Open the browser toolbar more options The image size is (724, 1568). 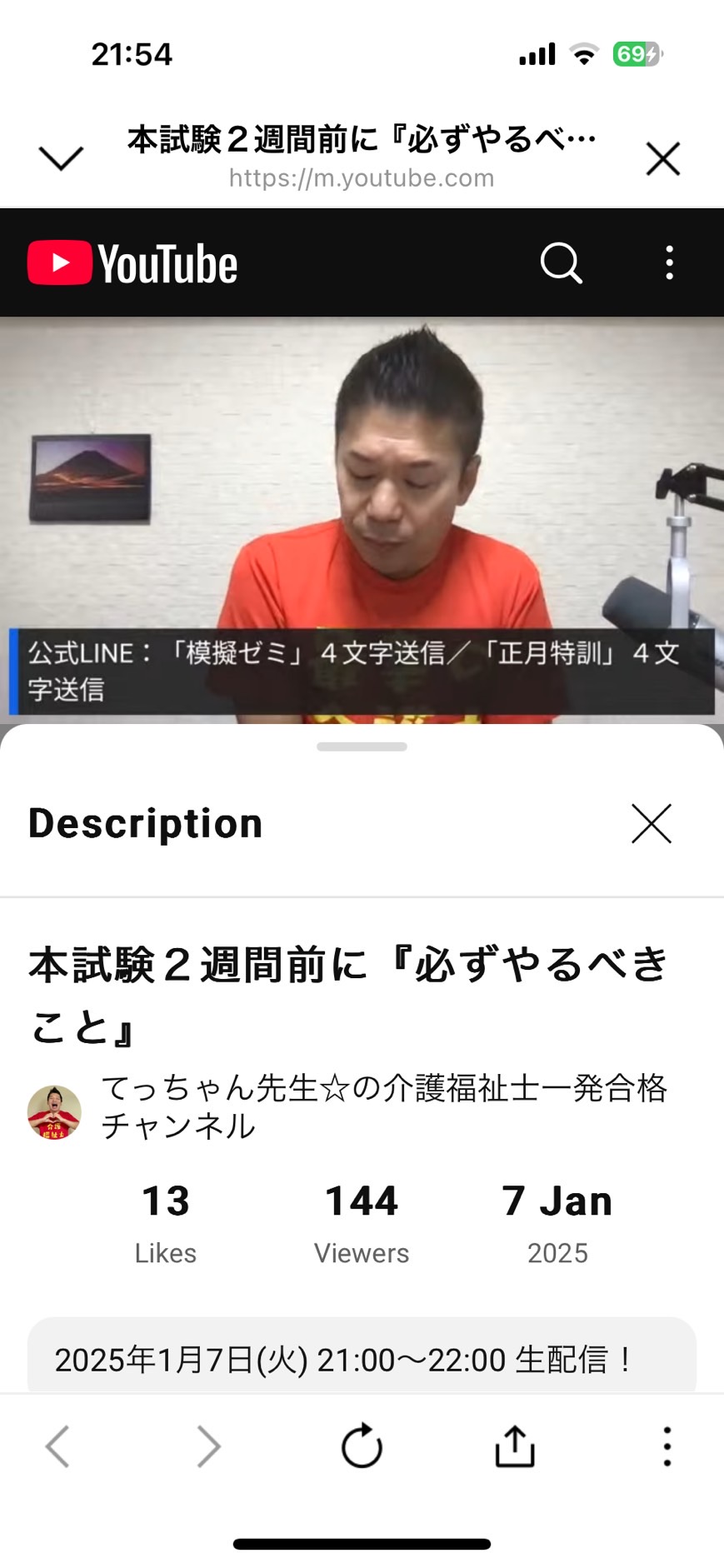tap(667, 1446)
